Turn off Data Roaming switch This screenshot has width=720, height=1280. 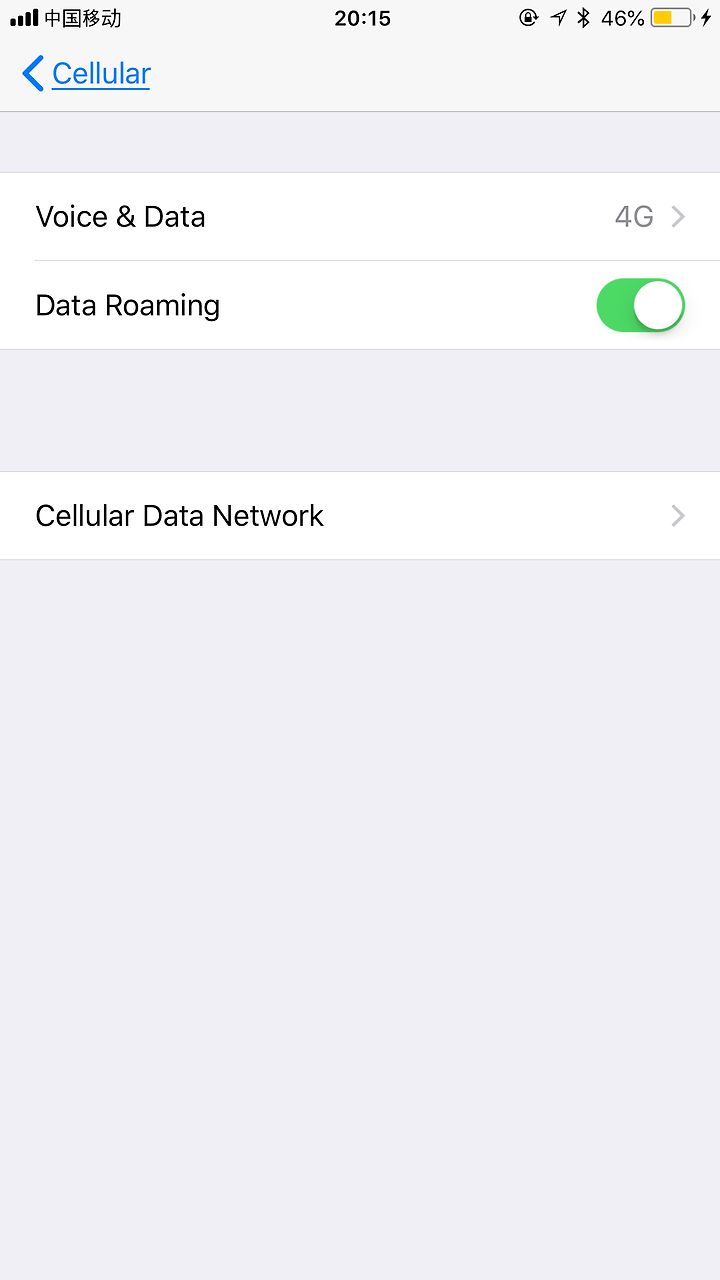(x=640, y=305)
